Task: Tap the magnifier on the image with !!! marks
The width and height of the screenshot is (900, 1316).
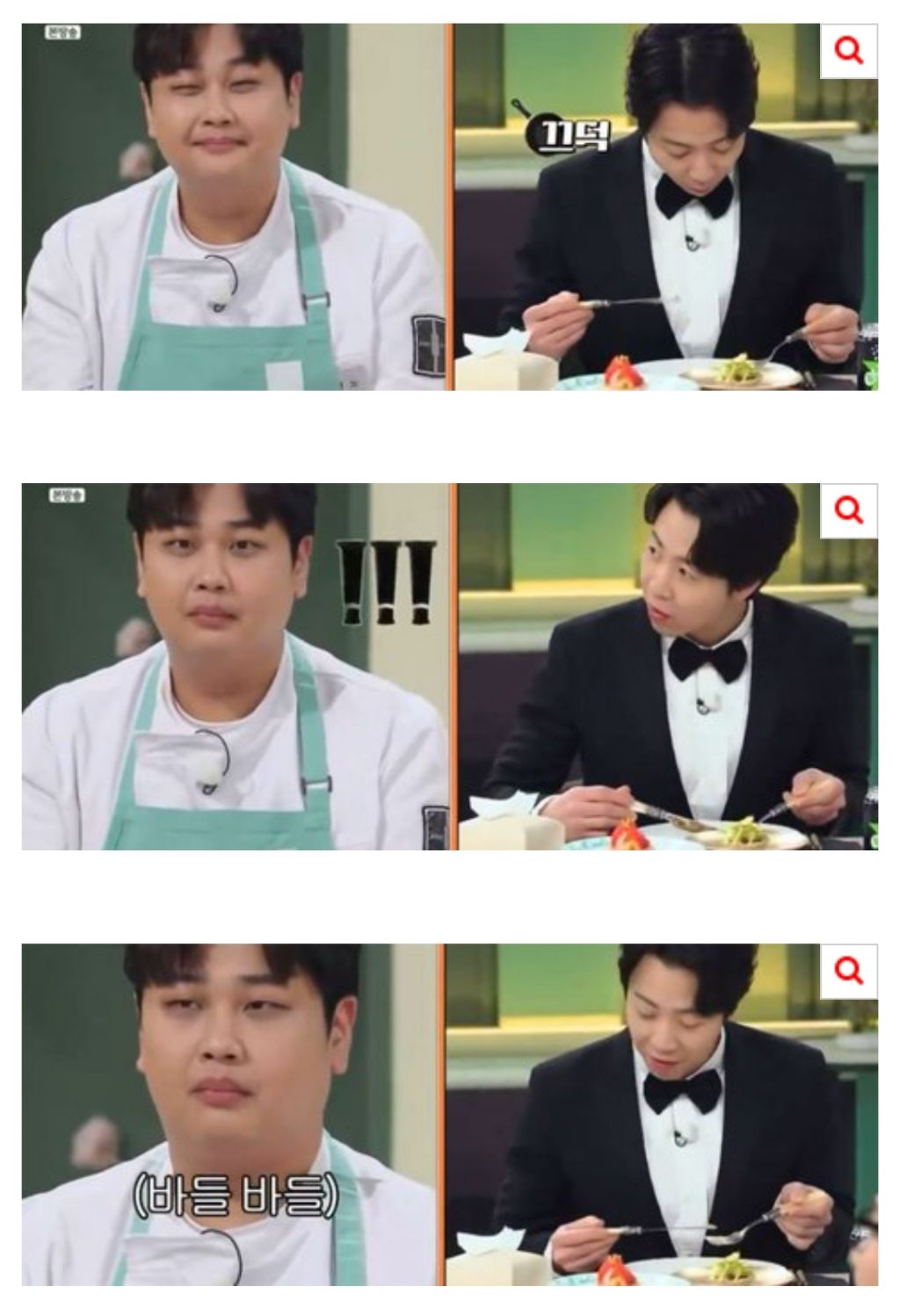Action: [848, 510]
